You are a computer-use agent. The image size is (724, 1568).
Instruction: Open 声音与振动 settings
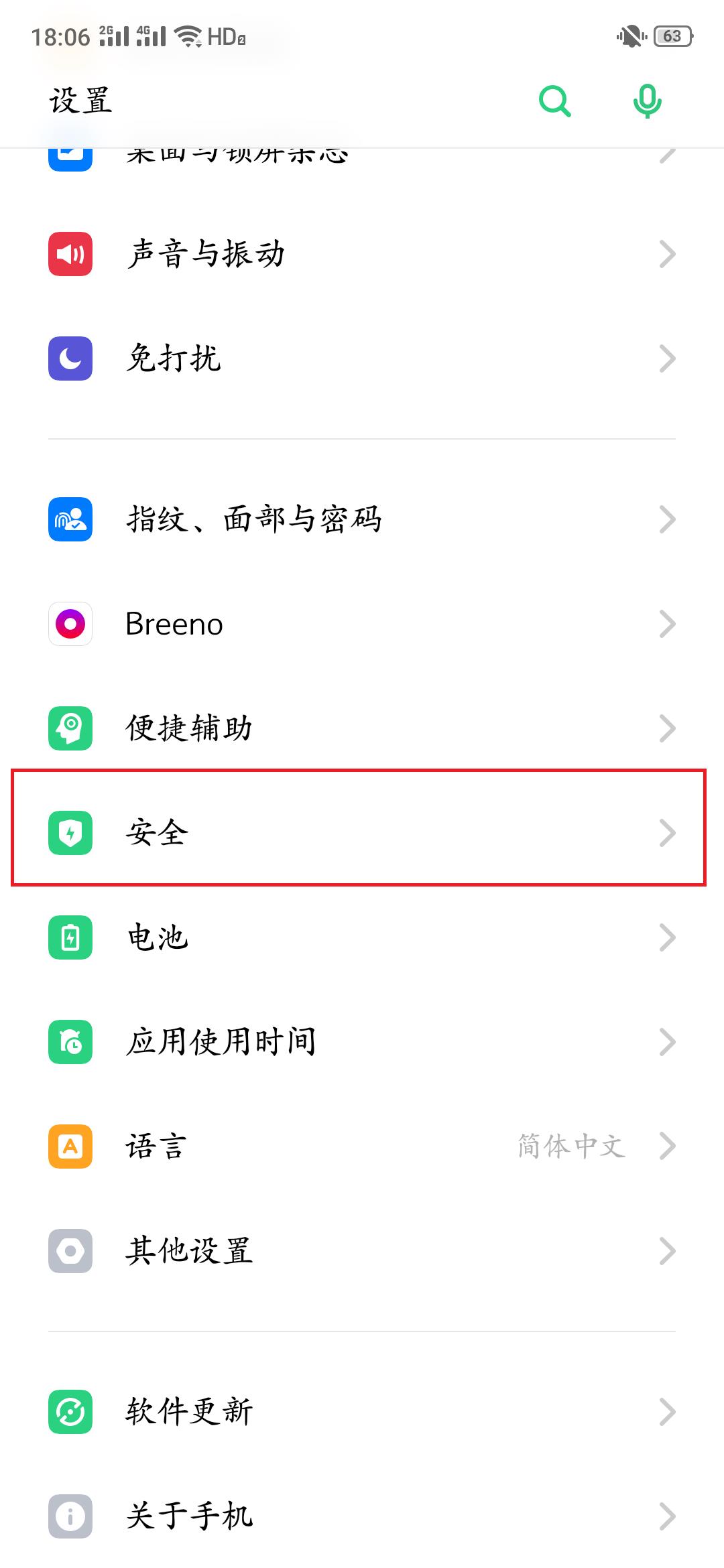click(x=362, y=254)
